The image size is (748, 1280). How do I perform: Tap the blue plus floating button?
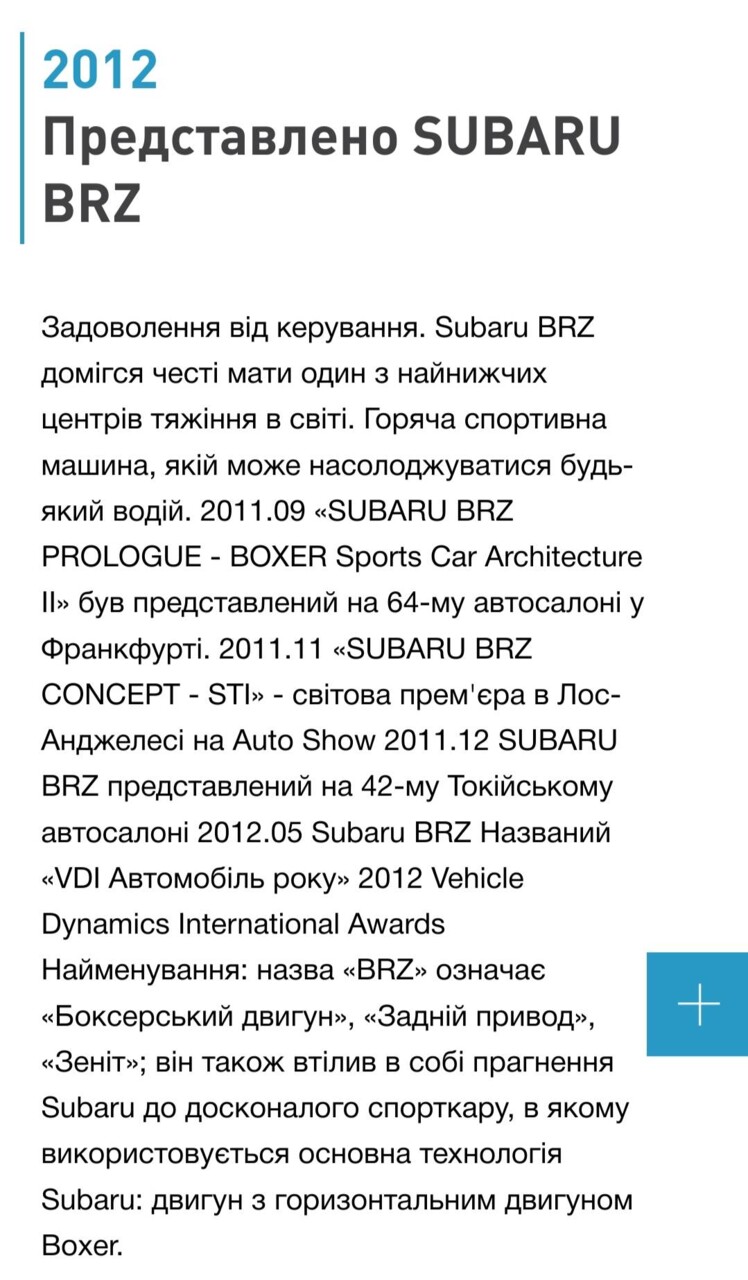coord(698,1004)
